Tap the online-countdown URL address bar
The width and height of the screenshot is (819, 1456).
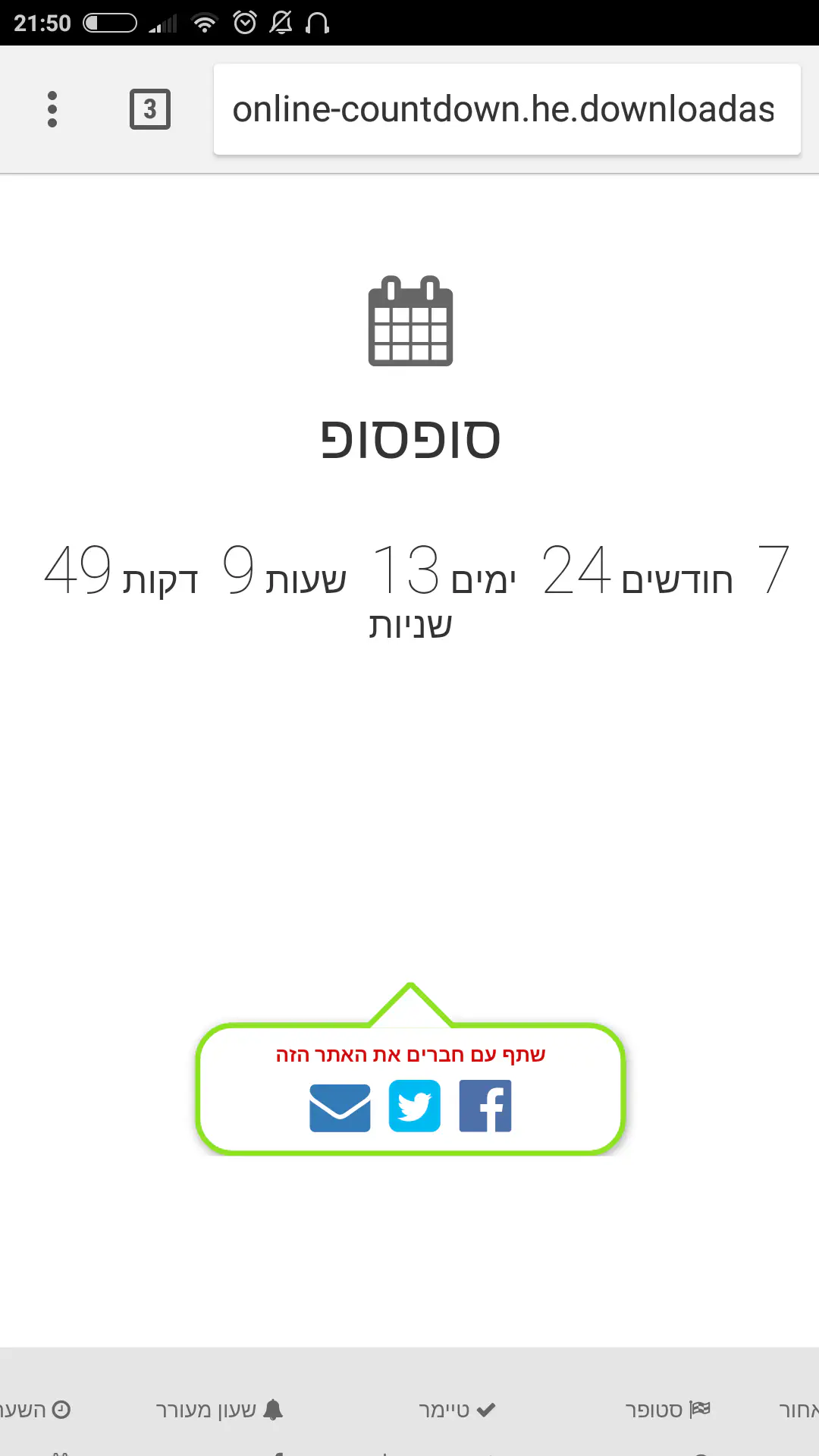tap(507, 109)
